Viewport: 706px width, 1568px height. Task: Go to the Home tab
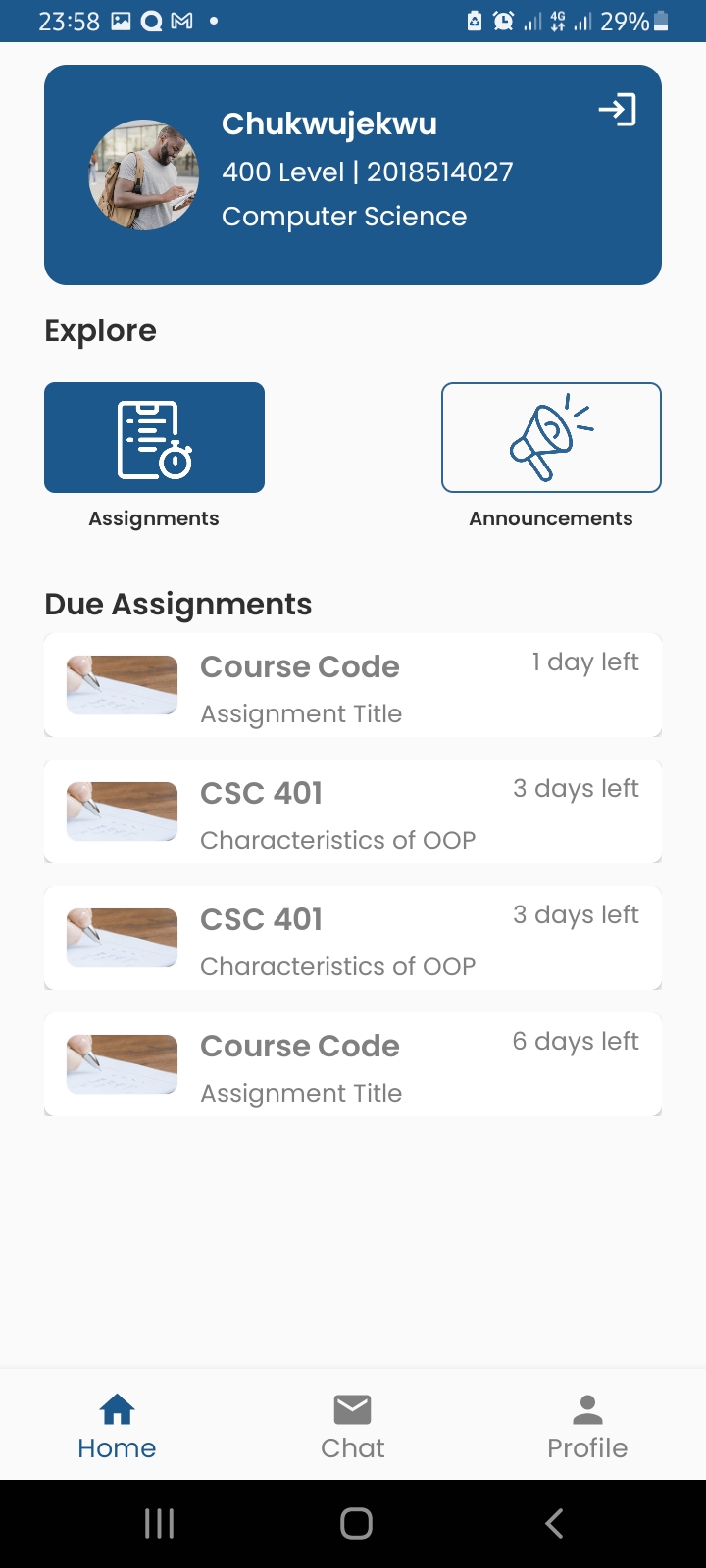(x=117, y=1426)
